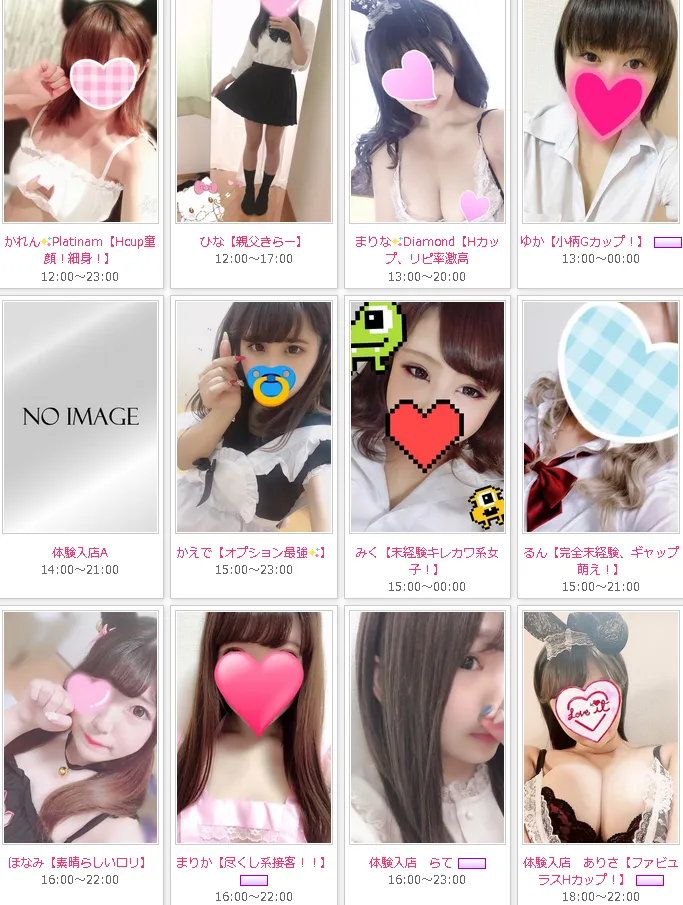Open ひな profile card
This screenshot has width=683, height=905.
click(x=254, y=110)
